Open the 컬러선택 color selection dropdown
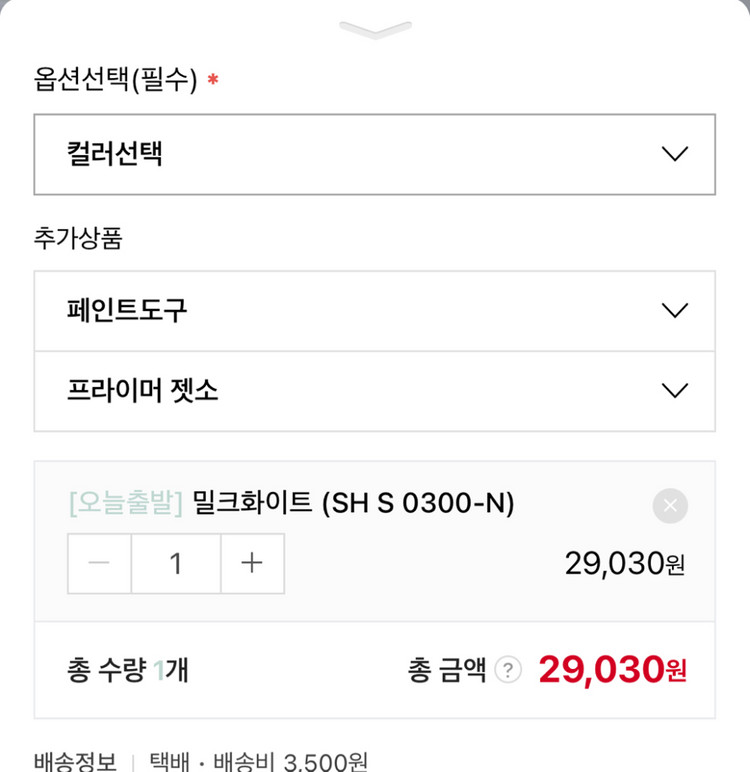This screenshot has height=772, width=750. (375, 154)
